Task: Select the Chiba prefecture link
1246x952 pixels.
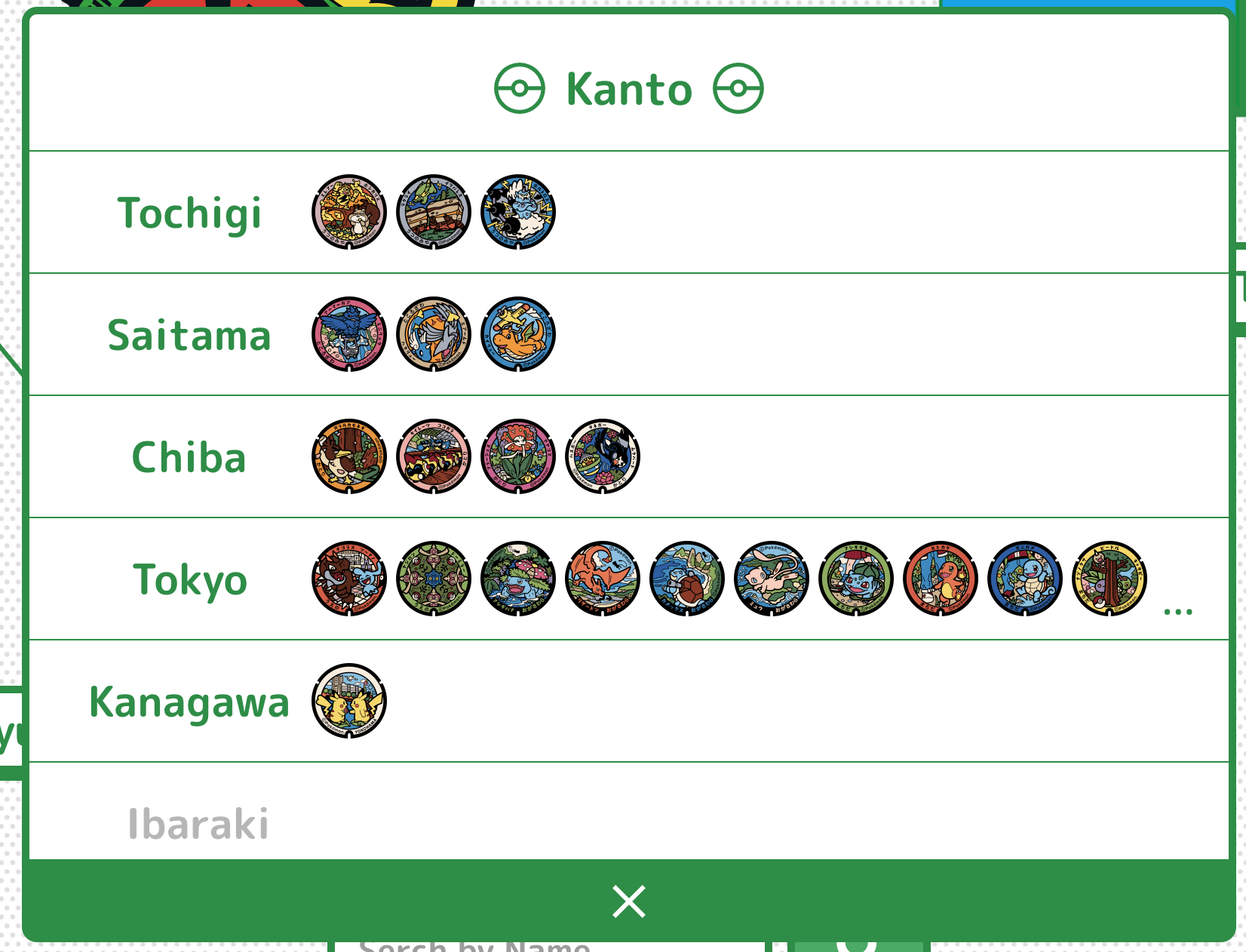Action: (189, 457)
